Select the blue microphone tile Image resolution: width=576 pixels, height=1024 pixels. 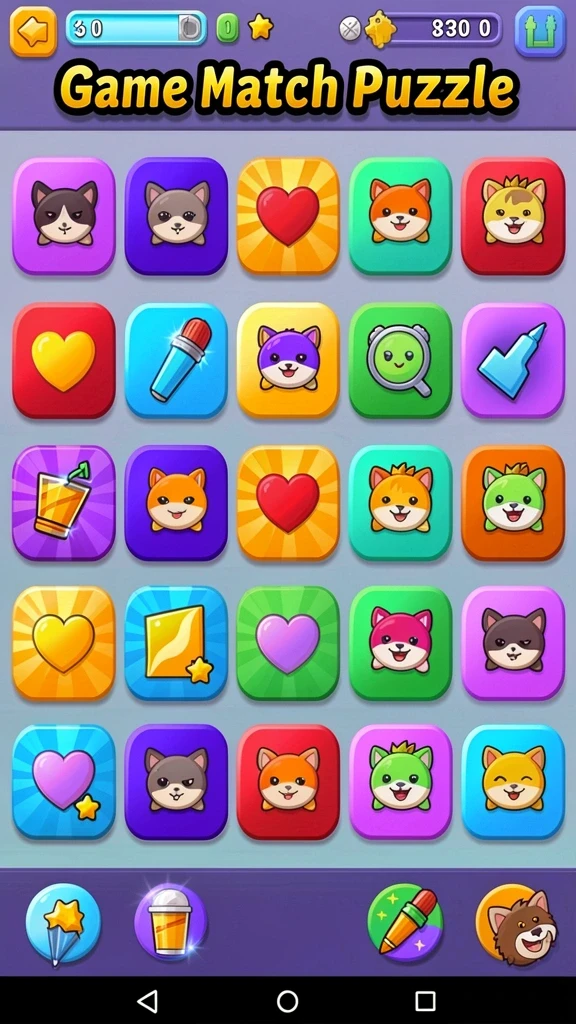[176, 360]
